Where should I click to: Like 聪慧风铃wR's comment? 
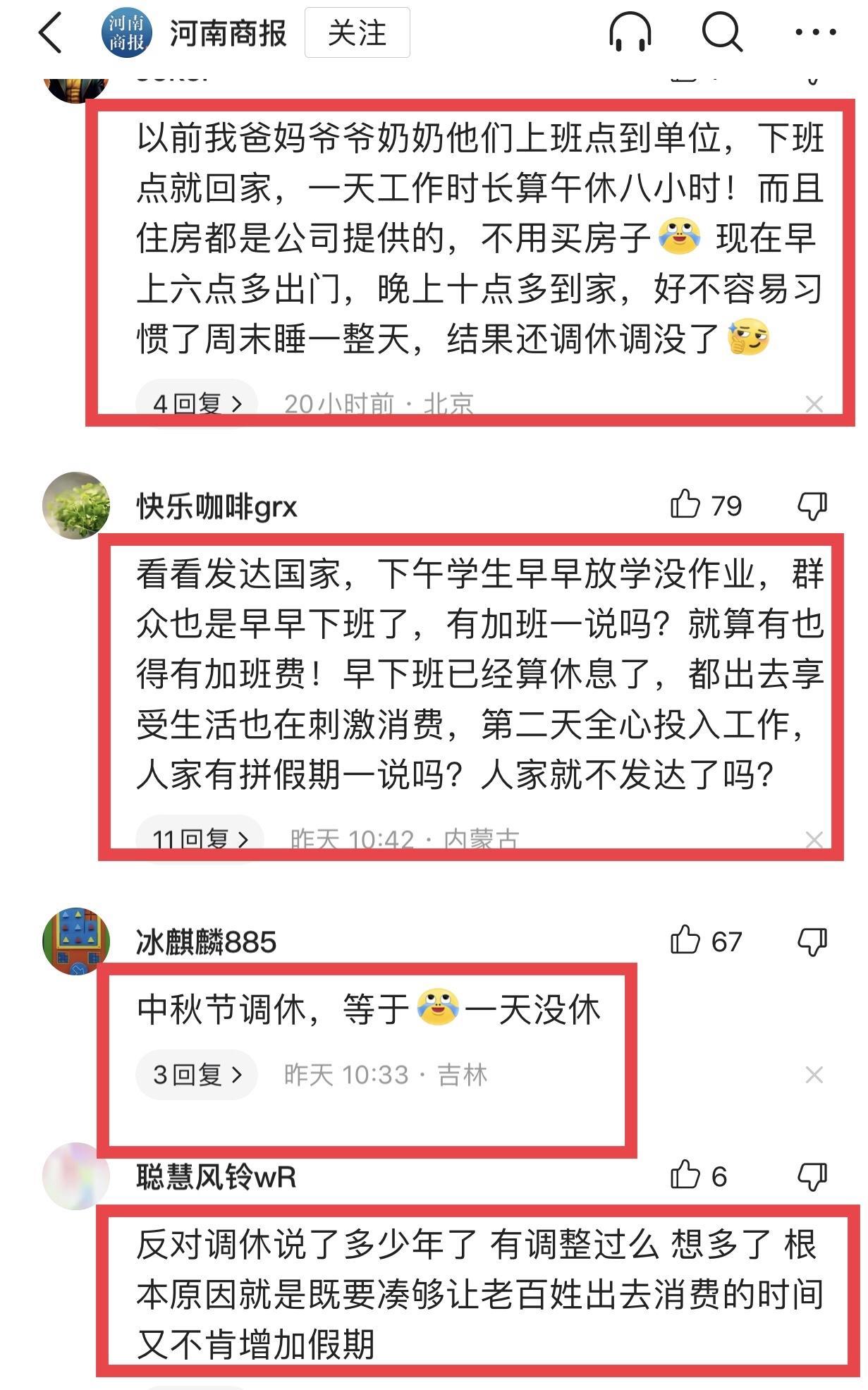pos(685,1176)
